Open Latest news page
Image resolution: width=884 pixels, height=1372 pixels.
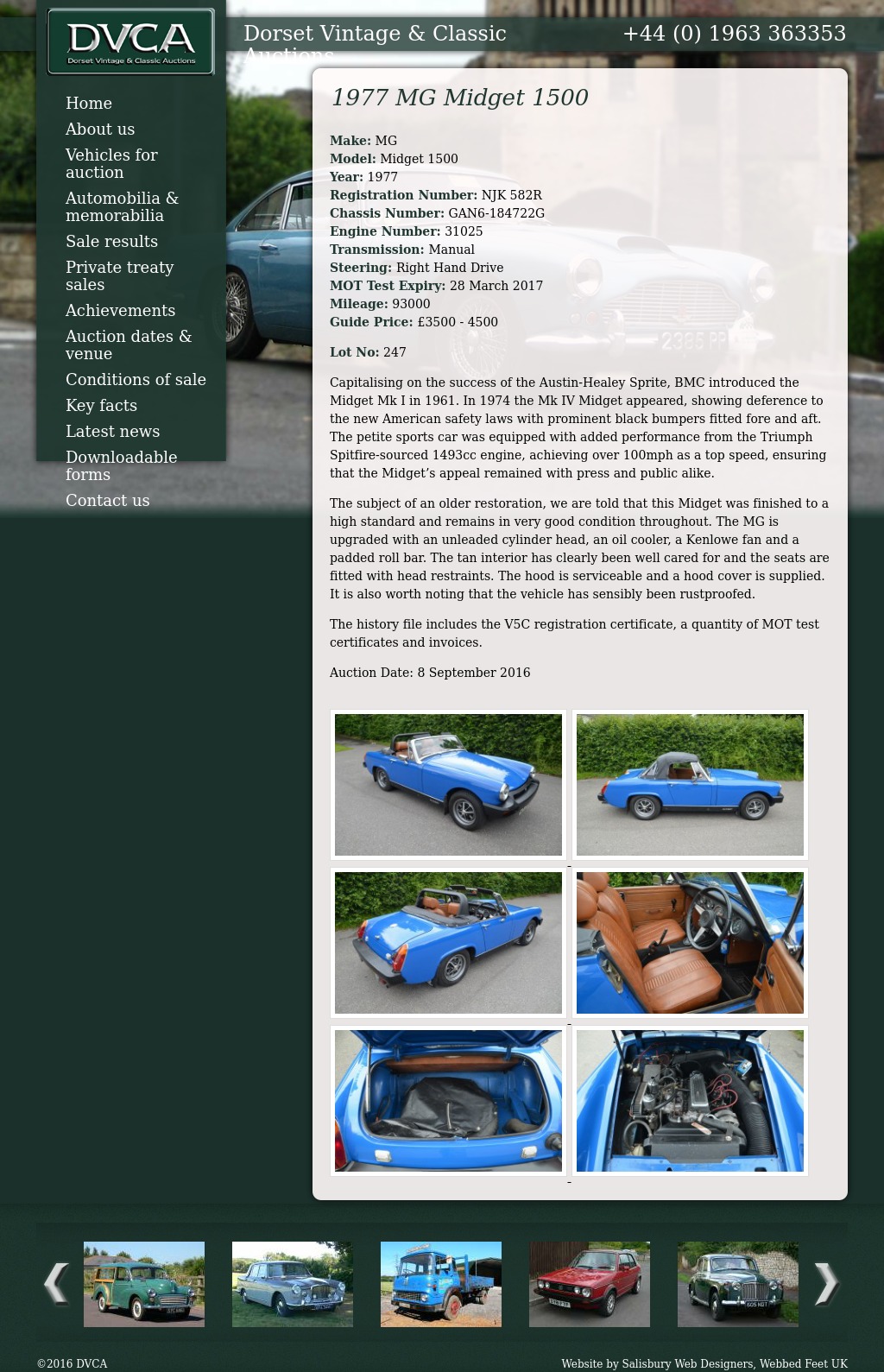click(x=112, y=432)
